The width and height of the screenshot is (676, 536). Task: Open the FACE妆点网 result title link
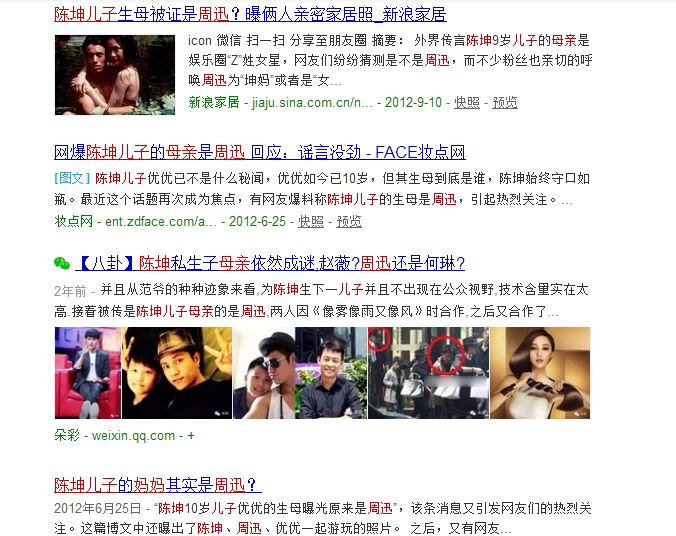pos(260,152)
